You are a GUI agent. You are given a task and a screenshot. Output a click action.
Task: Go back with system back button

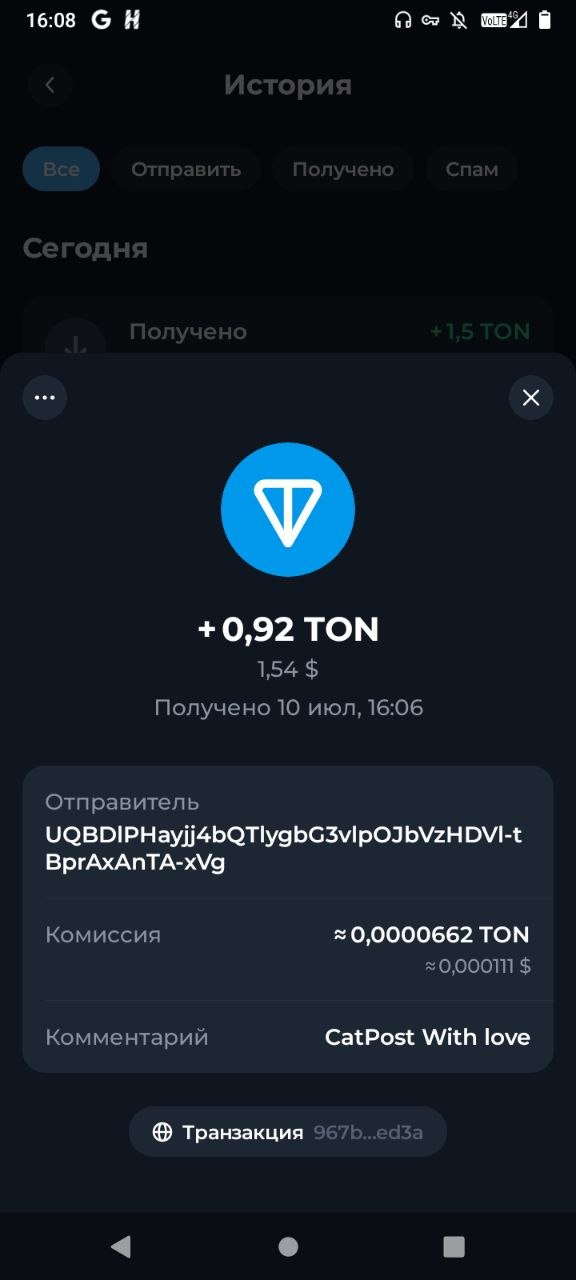pyautogui.click(x=121, y=1246)
